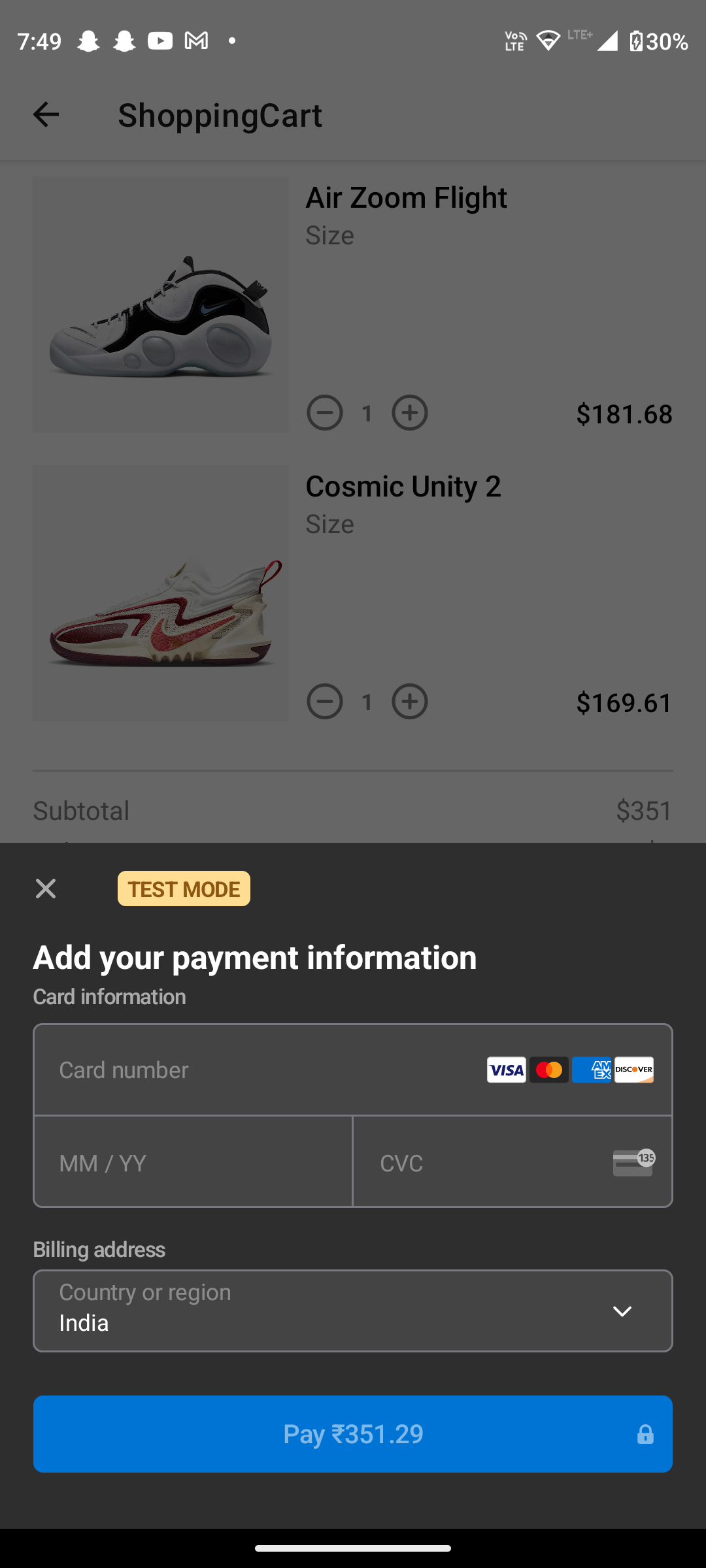This screenshot has width=706, height=1568.
Task: Click the lock icon on the Pay button
Action: (645, 1434)
